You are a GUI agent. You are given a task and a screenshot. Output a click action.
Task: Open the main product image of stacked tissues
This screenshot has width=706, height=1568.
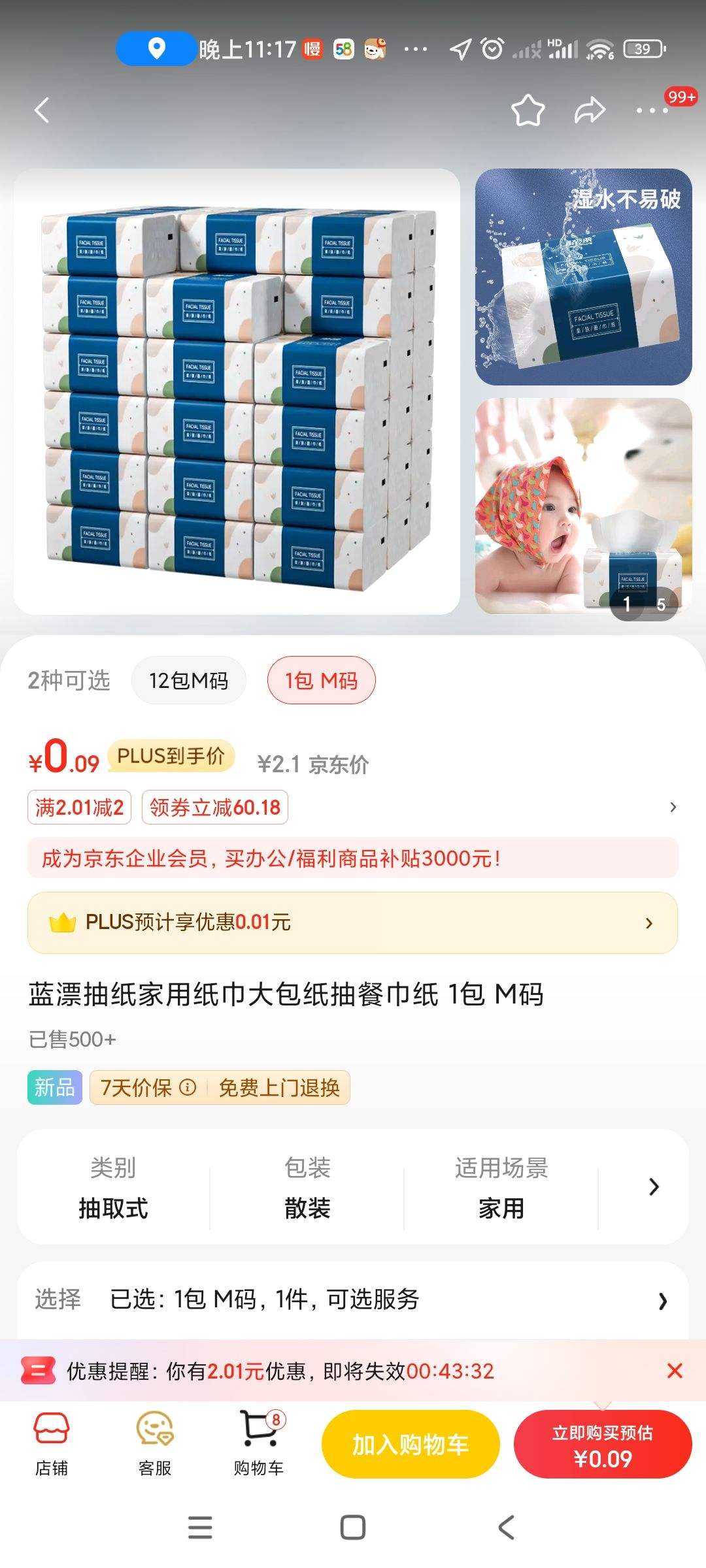pos(237,391)
